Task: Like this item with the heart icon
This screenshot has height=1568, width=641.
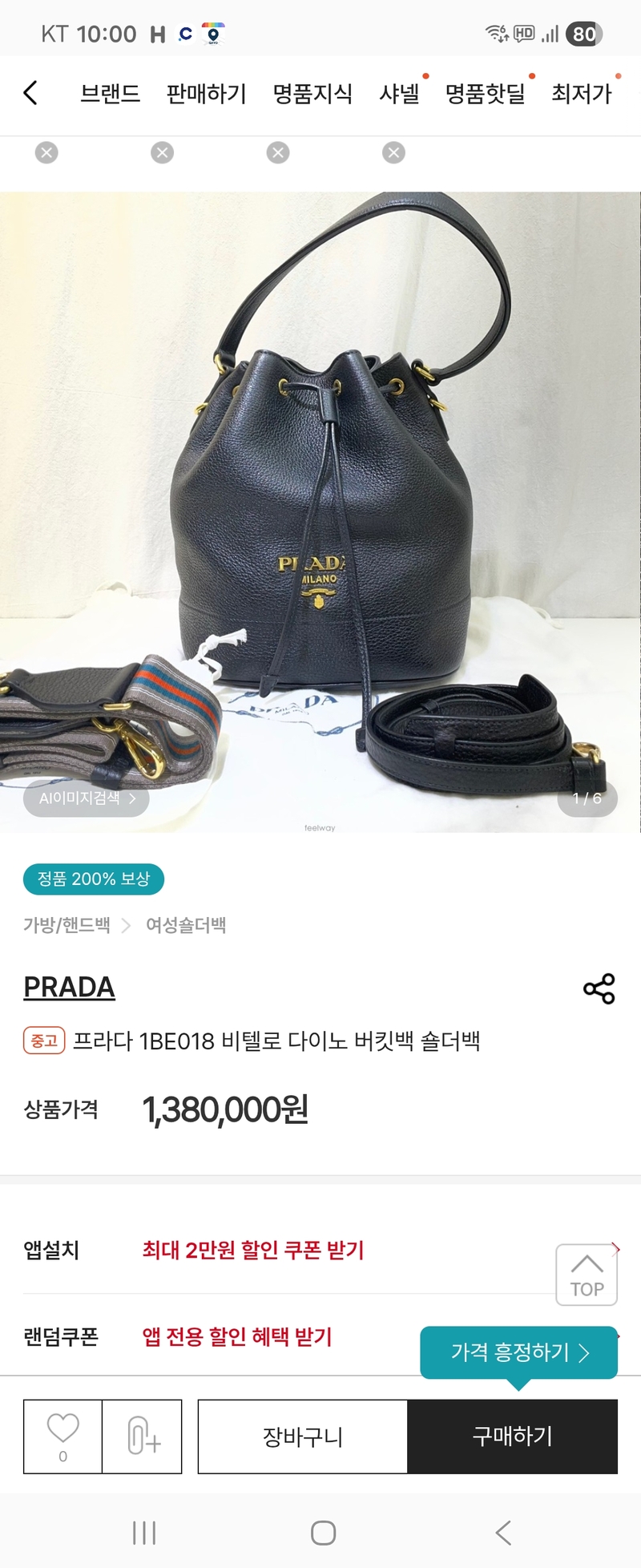Action: [62, 1435]
